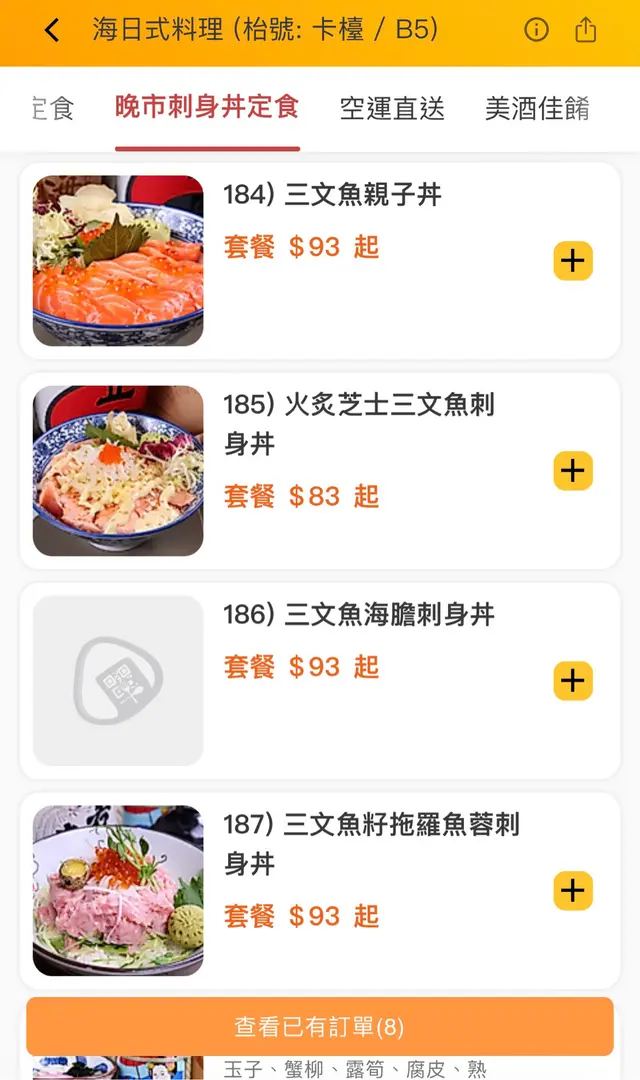Screen dimensions: 640x1080
Task: Go back from the restaurant menu
Action: [52, 31]
